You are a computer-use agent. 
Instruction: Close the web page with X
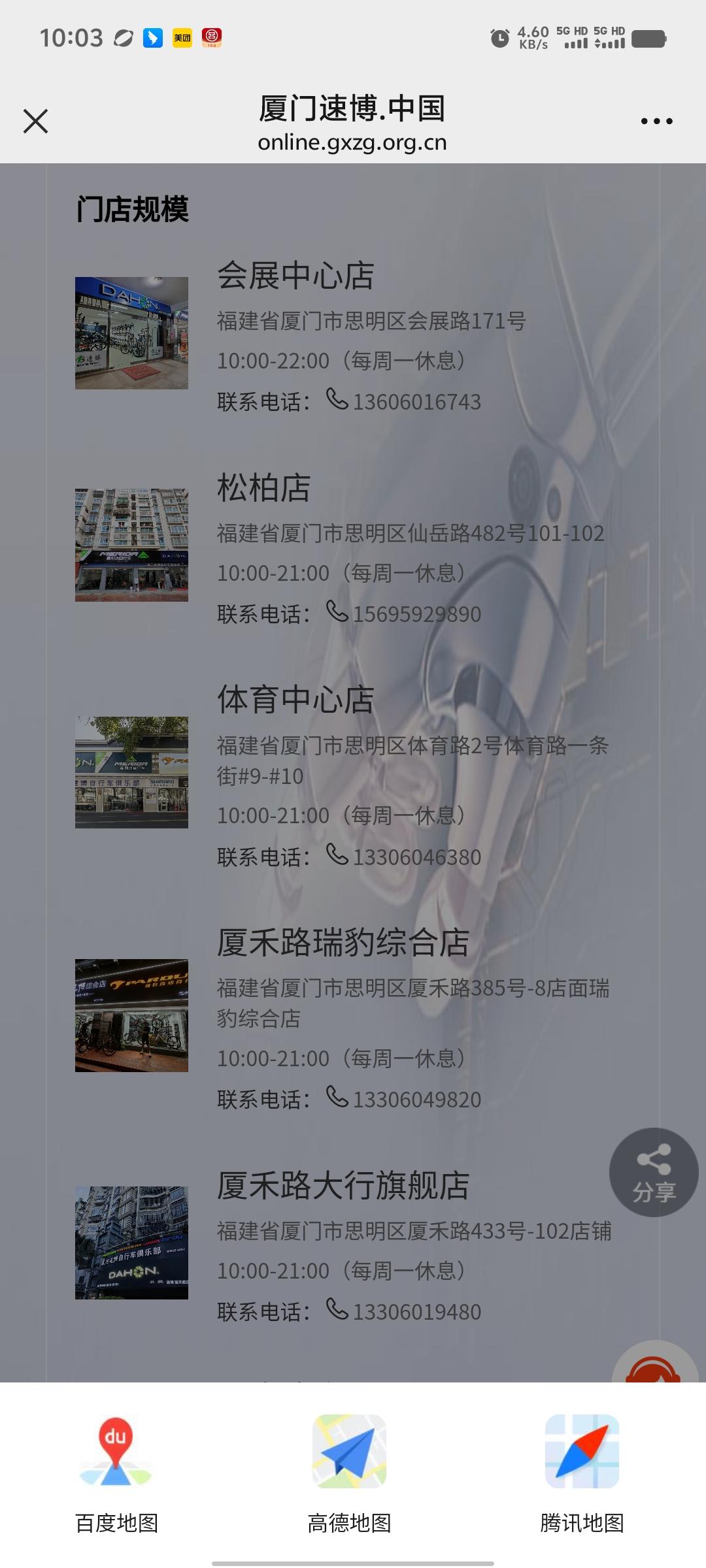coord(35,121)
